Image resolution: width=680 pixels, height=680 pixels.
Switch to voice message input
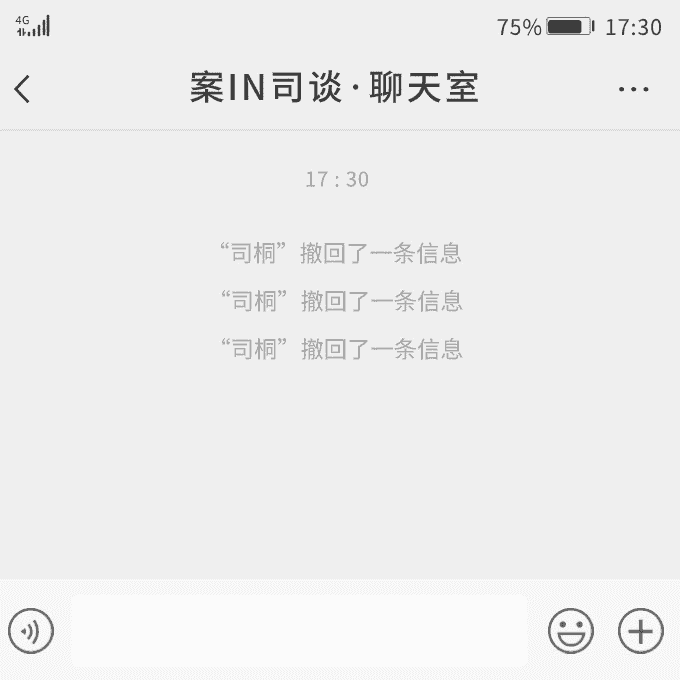[31, 631]
